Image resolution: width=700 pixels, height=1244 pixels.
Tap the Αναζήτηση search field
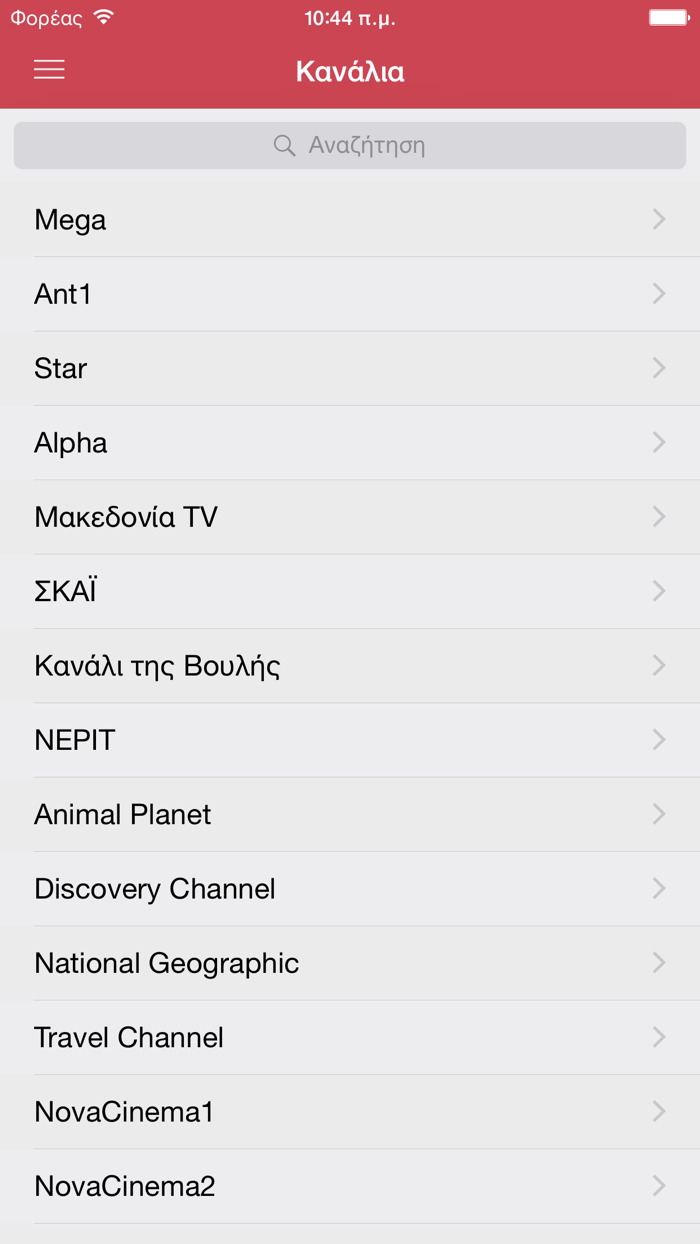tap(350, 146)
